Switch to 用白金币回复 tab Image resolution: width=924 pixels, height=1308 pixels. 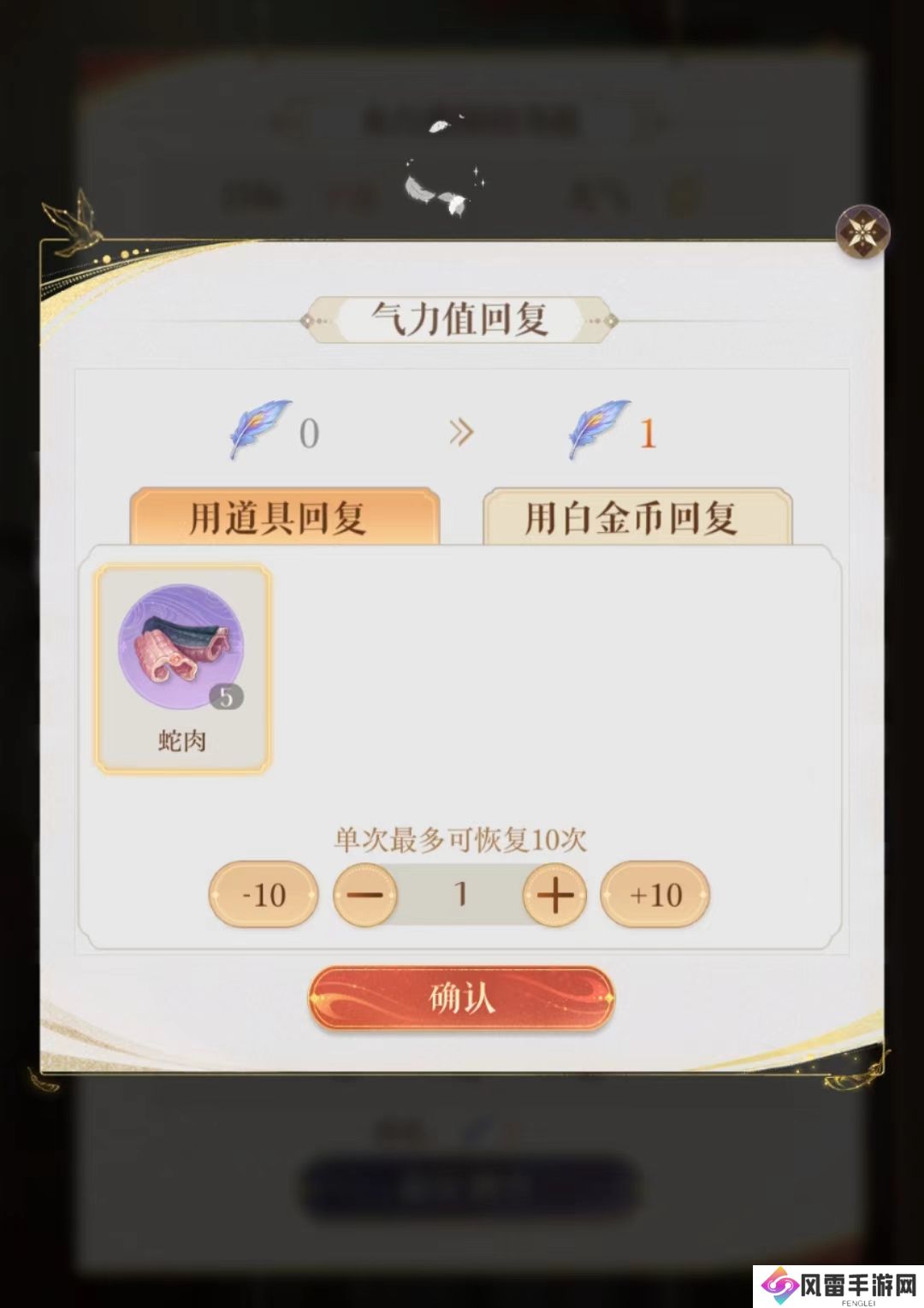click(637, 517)
